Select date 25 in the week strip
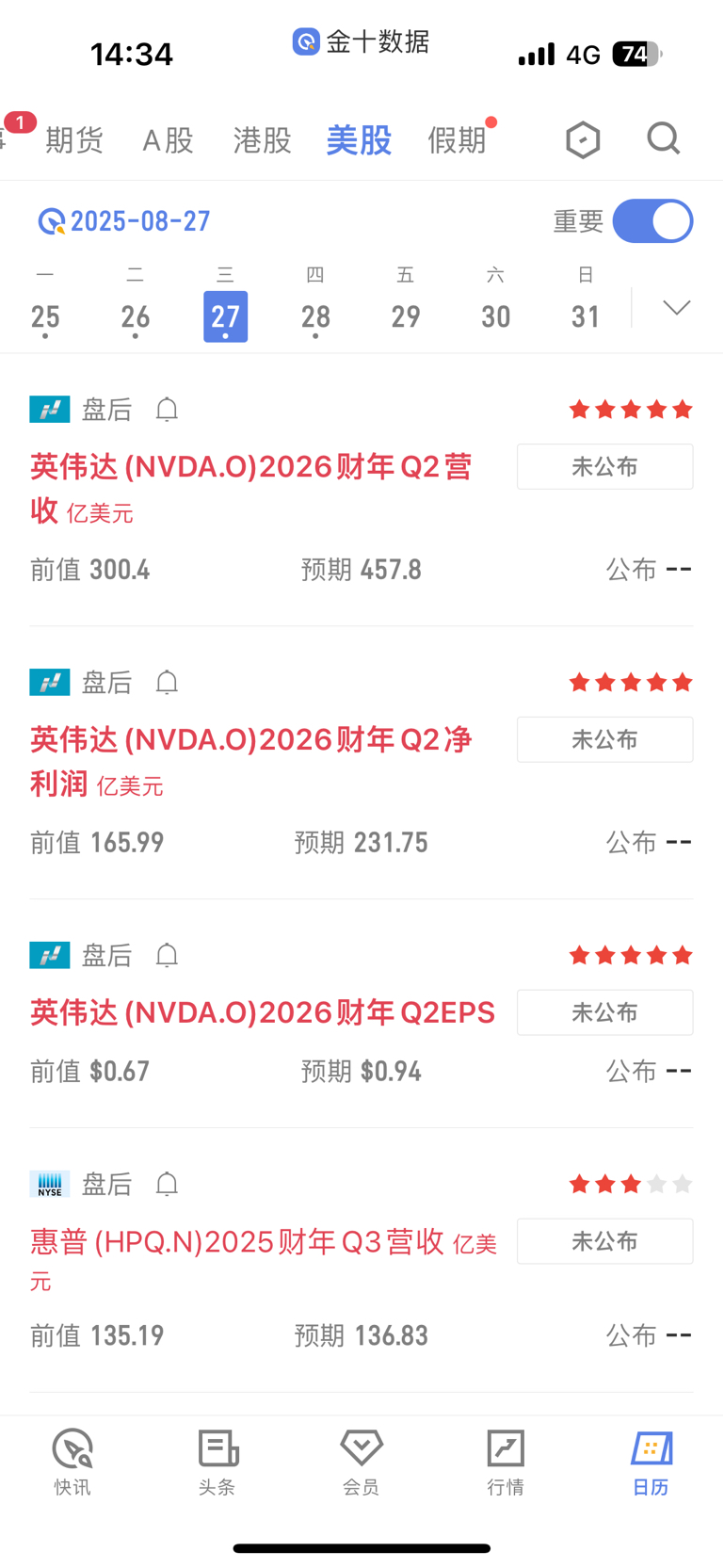This screenshot has height=1568, width=724. click(45, 316)
